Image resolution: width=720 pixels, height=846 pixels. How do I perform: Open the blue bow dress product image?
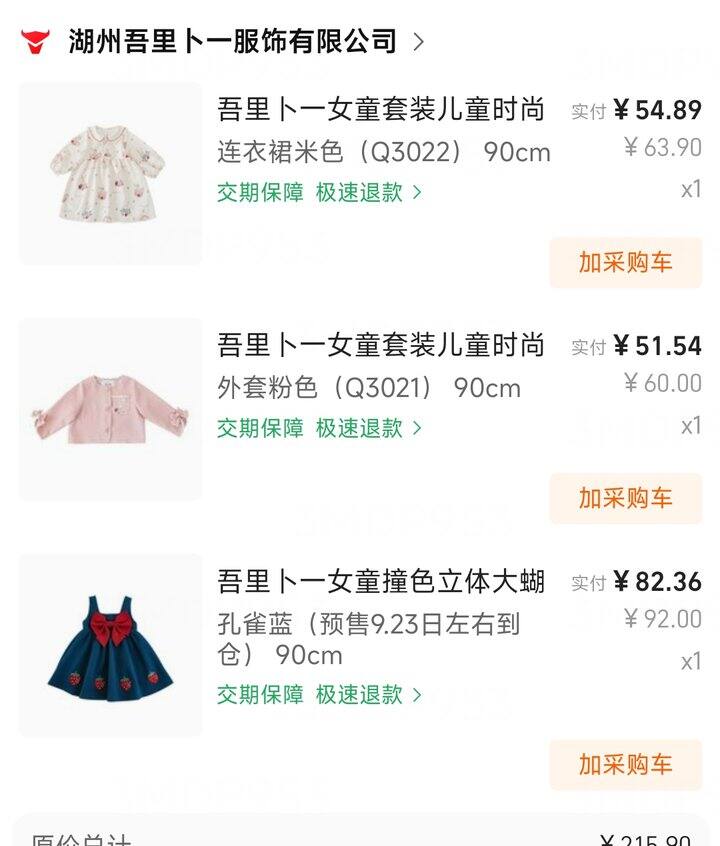(111, 646)
